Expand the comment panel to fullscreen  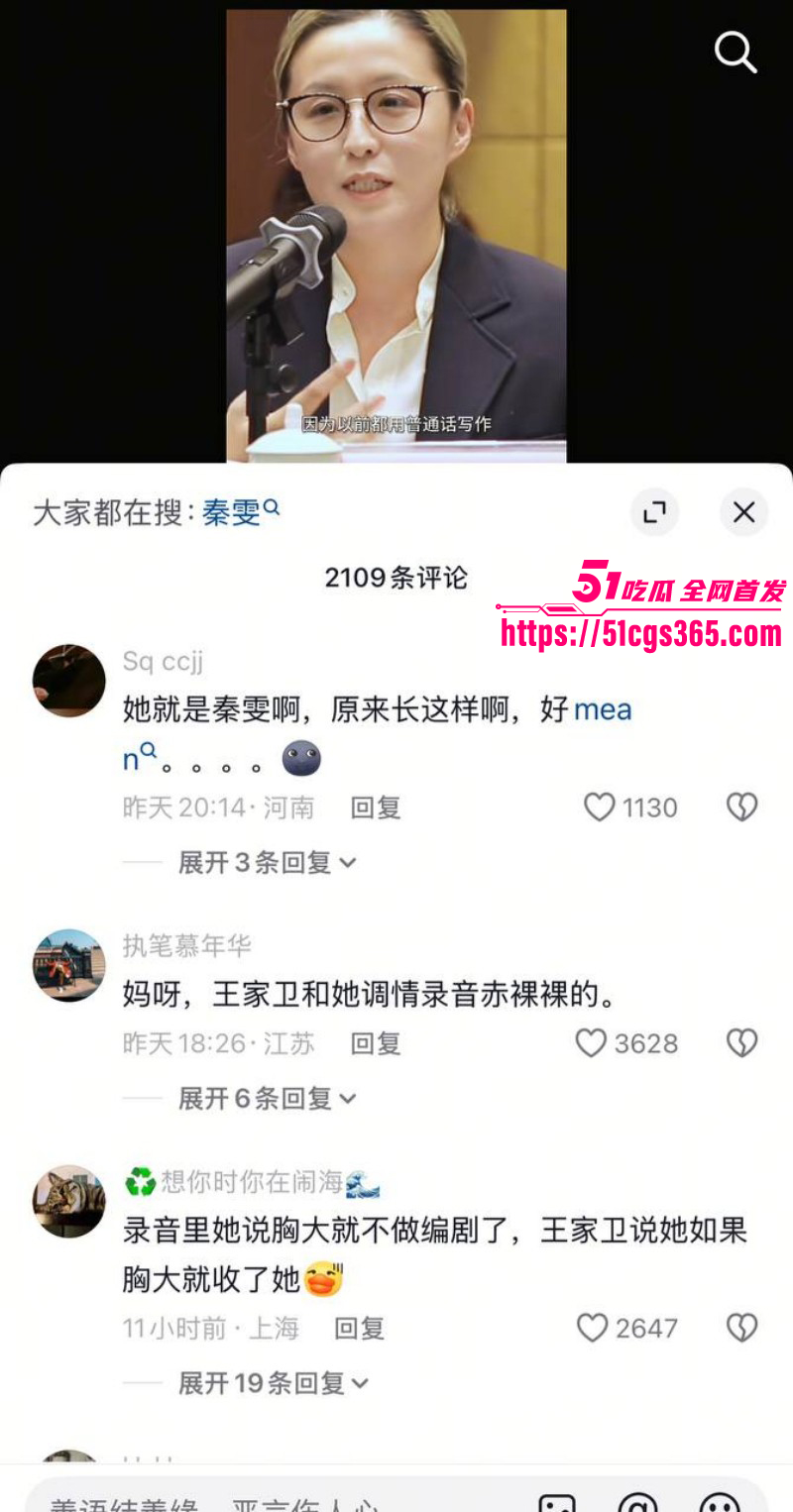(654, 512)
